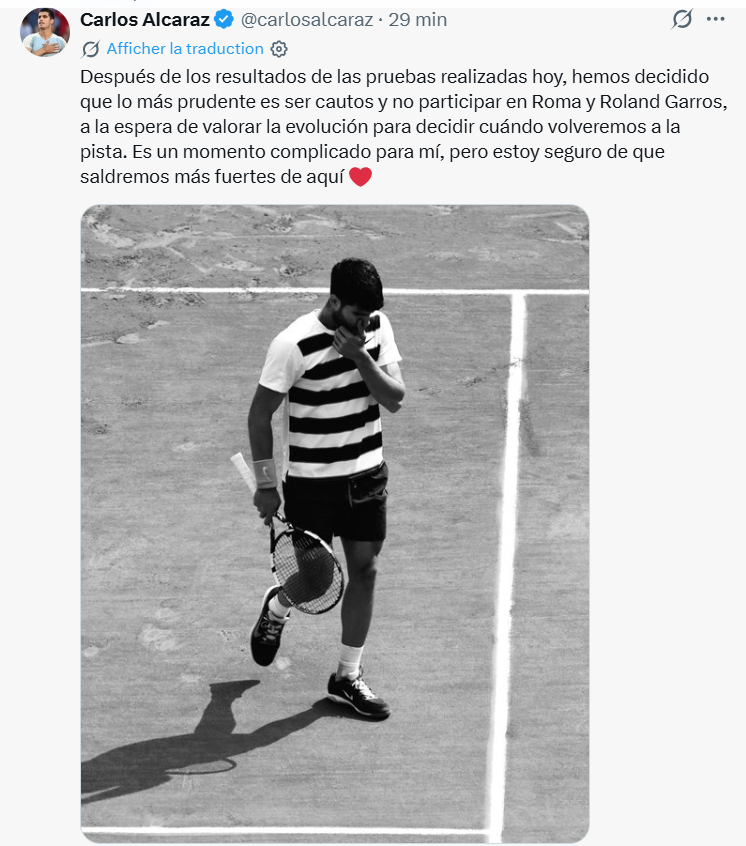Open translation settings gear icon

coord(280,48)
